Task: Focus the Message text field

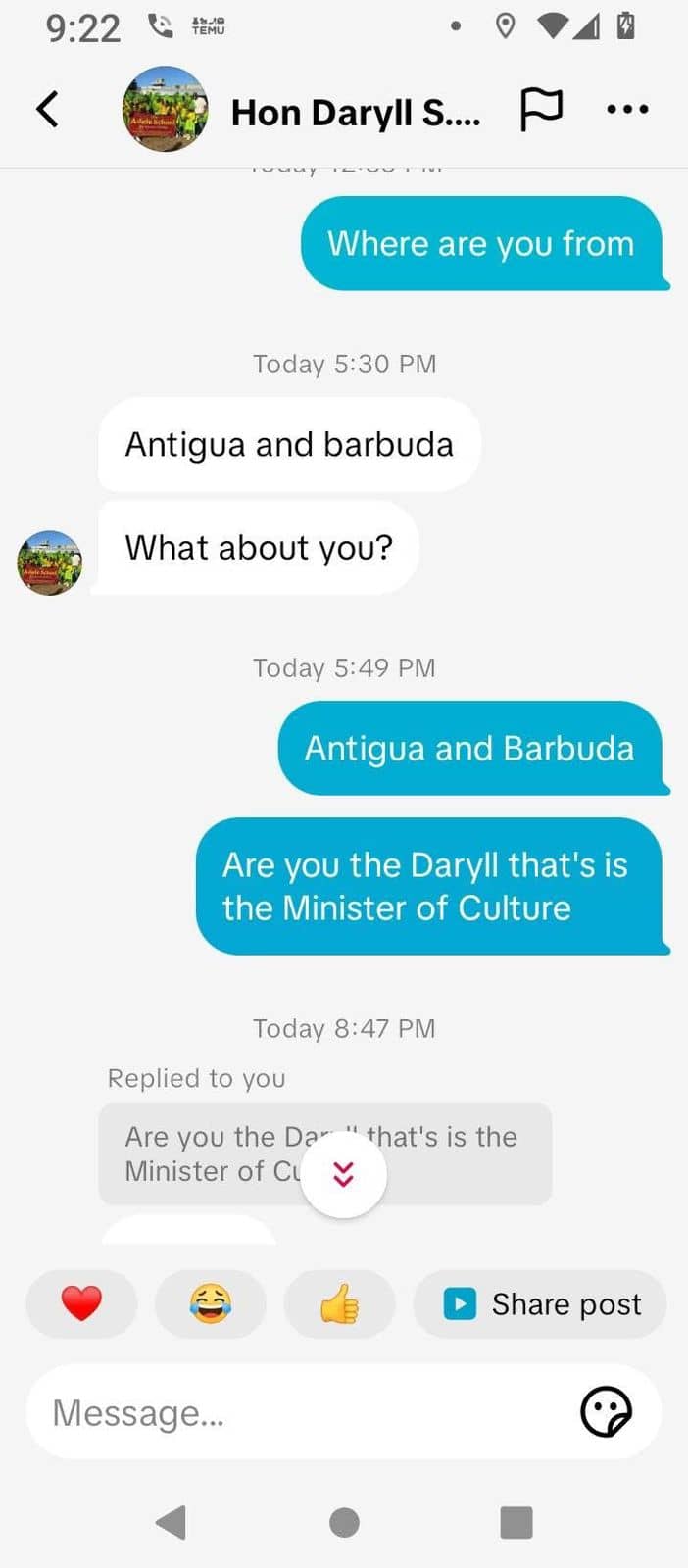Action: tap(294, 1412)
